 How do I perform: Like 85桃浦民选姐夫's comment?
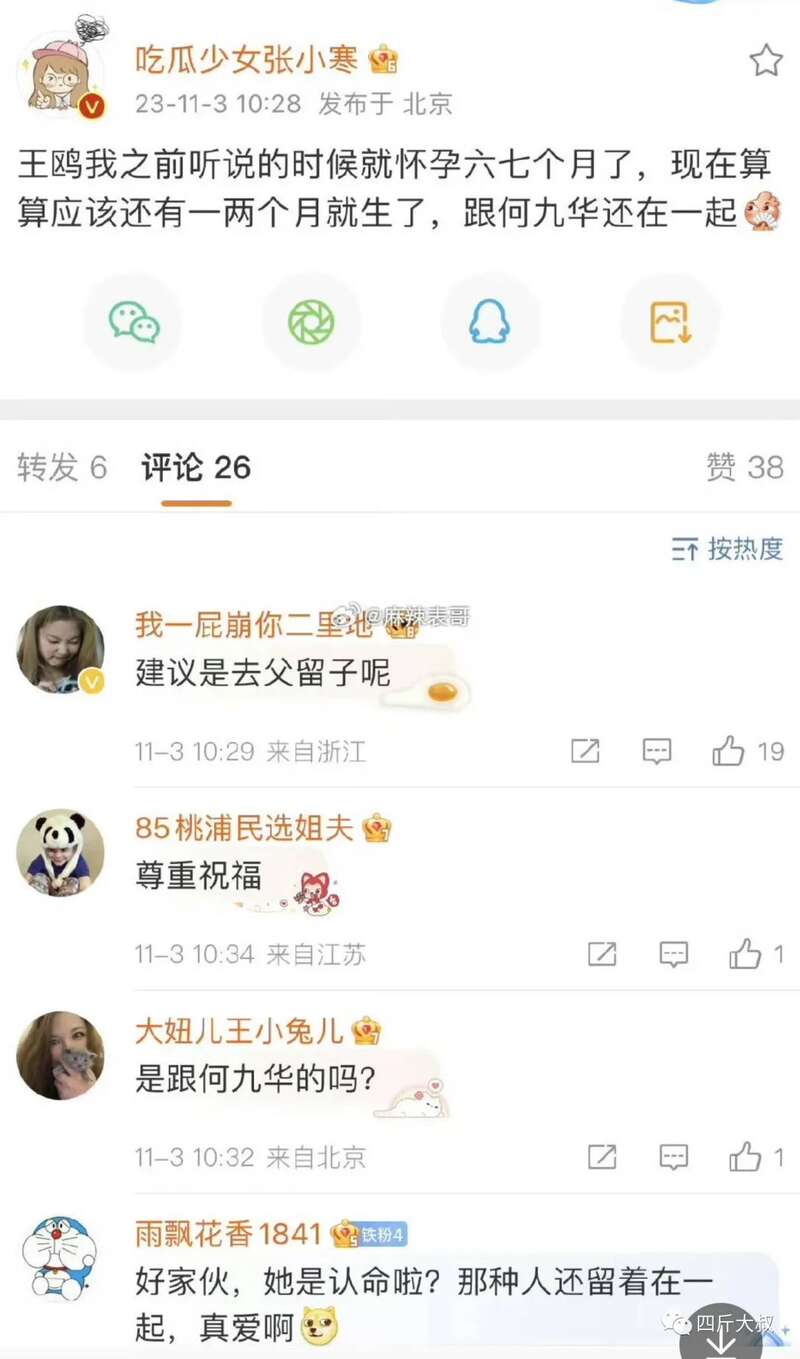[x=745, y=954]
